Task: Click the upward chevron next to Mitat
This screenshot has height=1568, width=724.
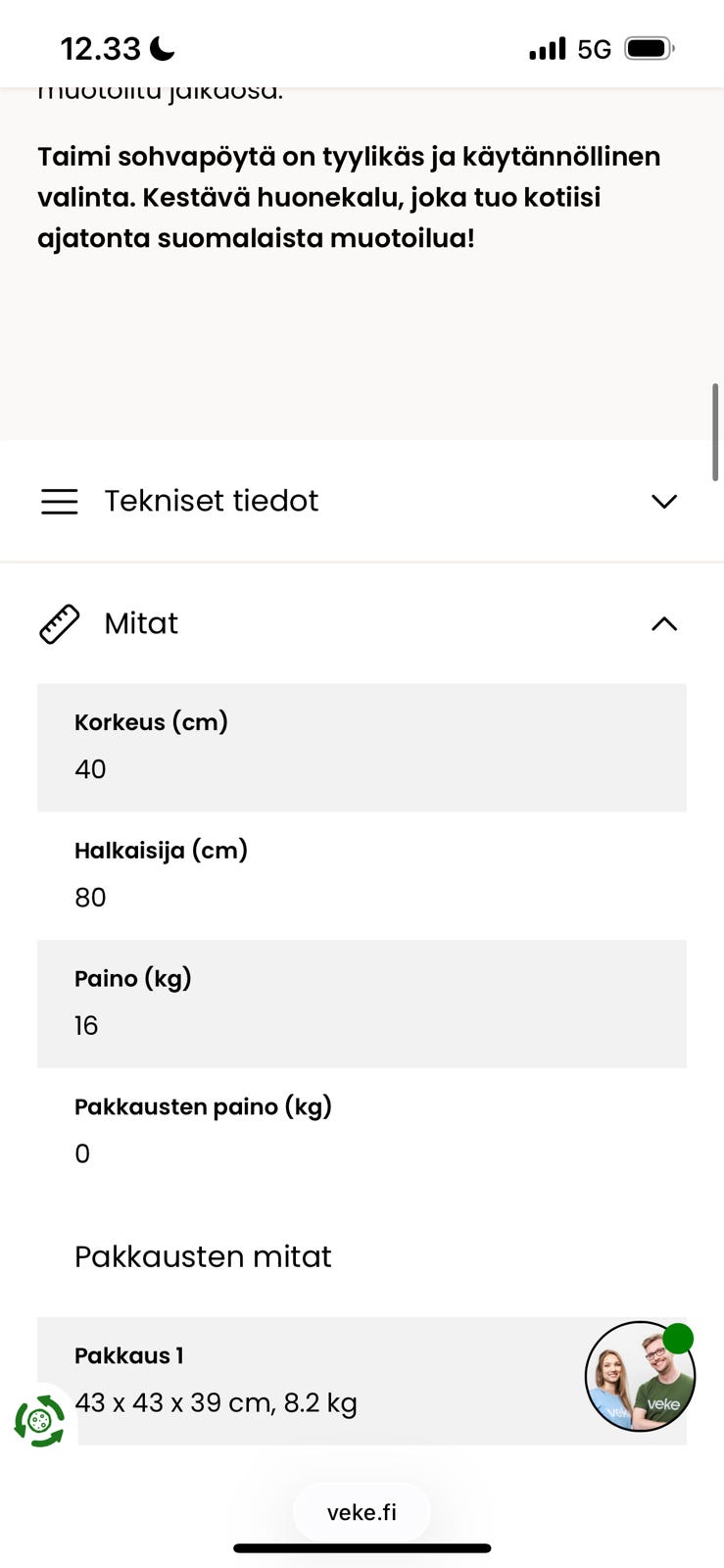Action: 664,623
